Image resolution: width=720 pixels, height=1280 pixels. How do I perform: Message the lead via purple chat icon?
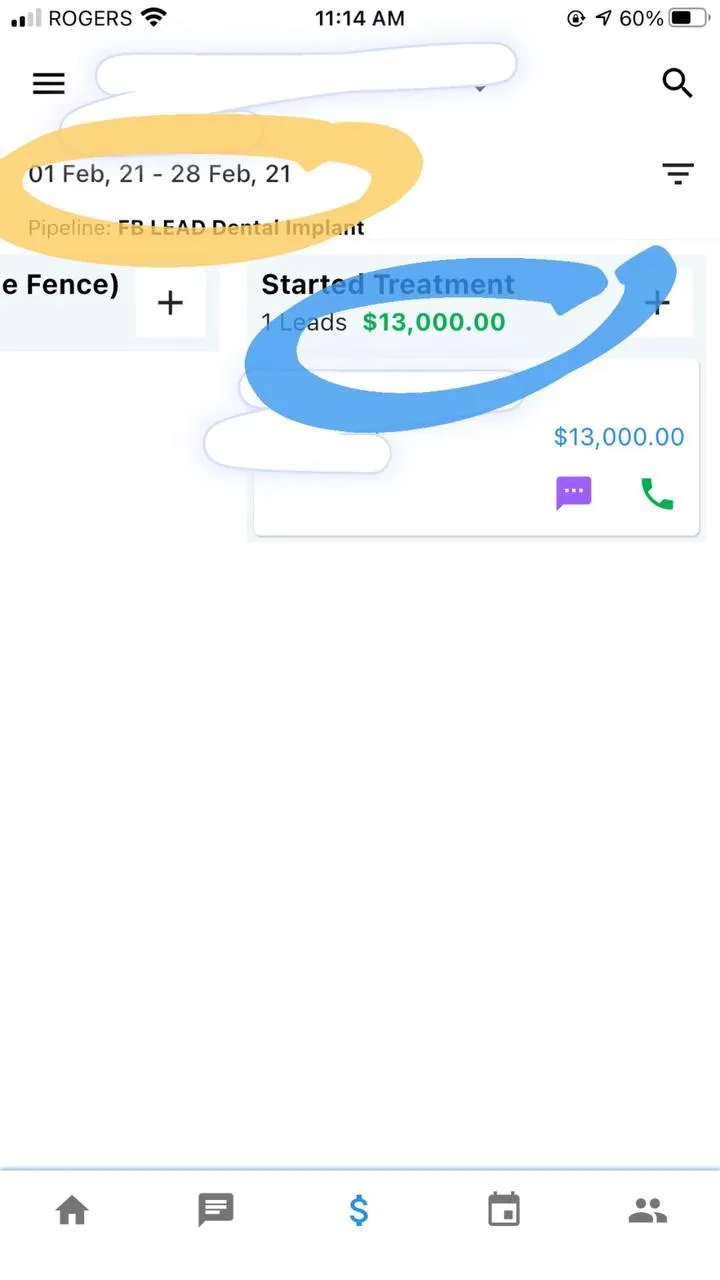pyautogui.click(x=574, y=493)
